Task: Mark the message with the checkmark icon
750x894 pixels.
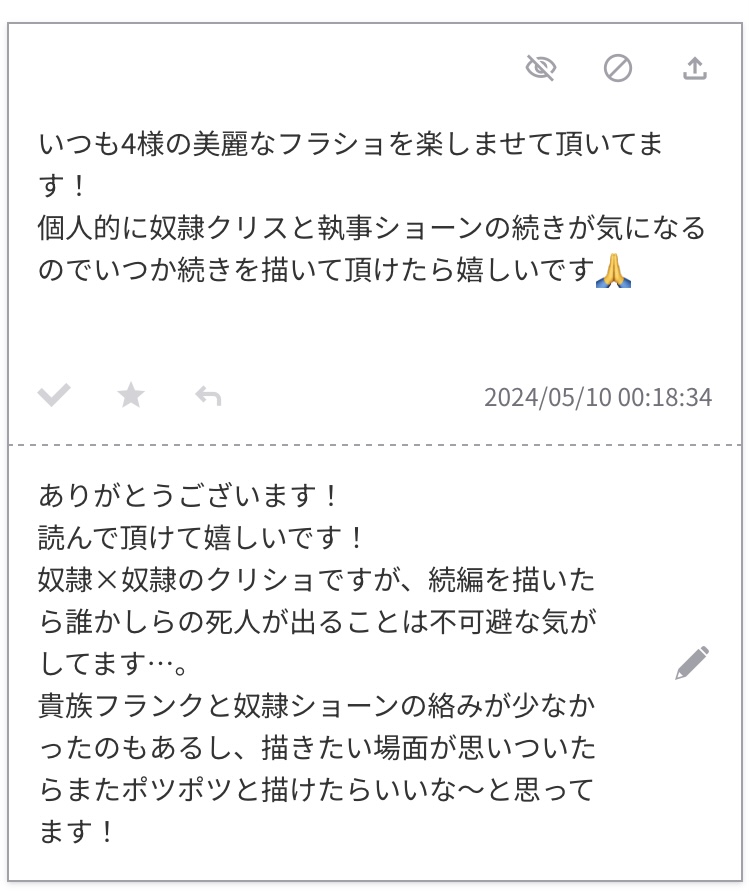Action: (53, 396)
